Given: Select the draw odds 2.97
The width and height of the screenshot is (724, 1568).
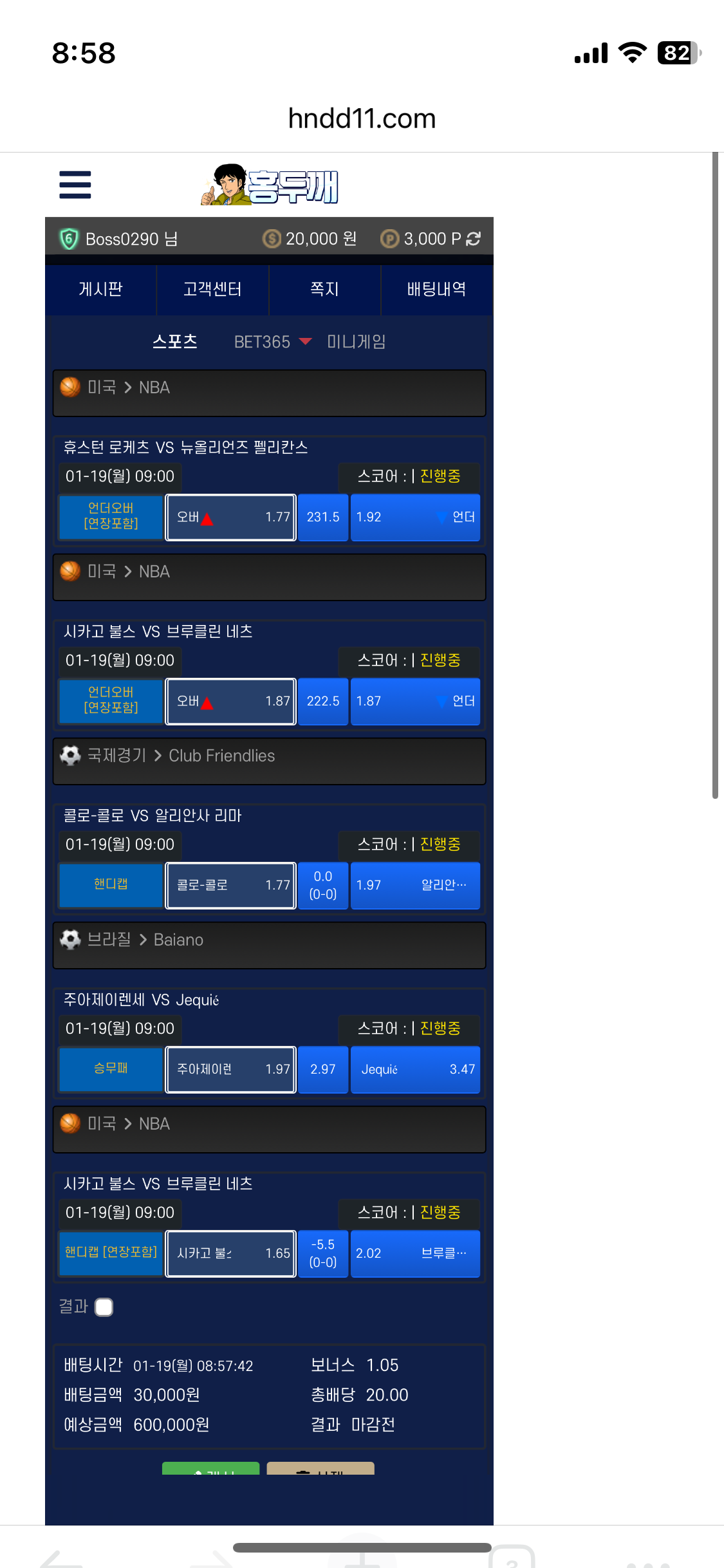Looking at the screenshot, I should [323, 1069].
